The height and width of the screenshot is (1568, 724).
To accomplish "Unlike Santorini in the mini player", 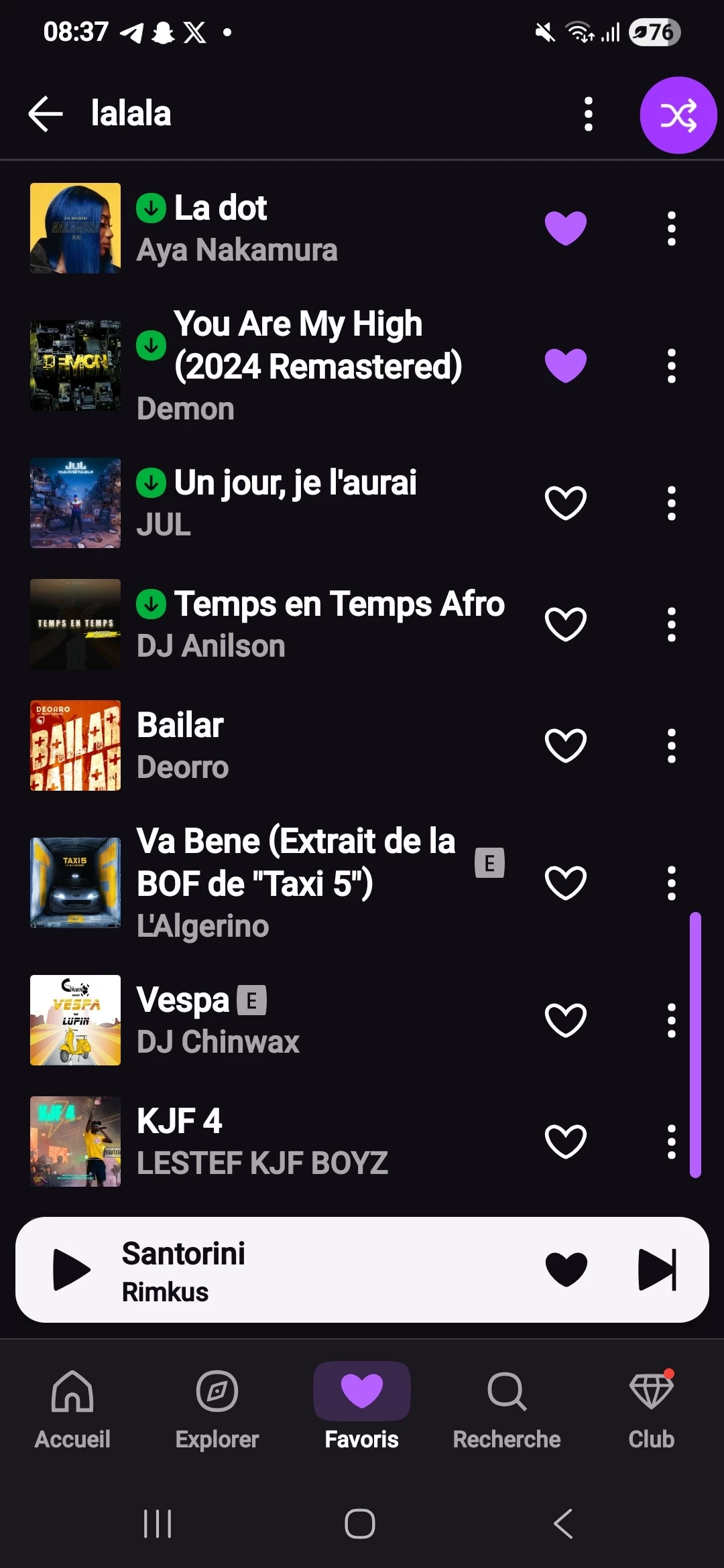I will [566, 1269].
